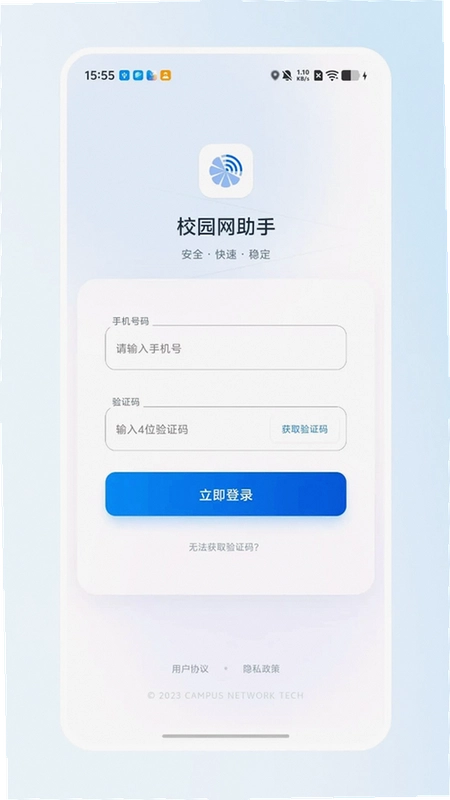Open the 无法获取验证码? help link
The width and height of the screenshot is (450, 800).
[224, 547]
